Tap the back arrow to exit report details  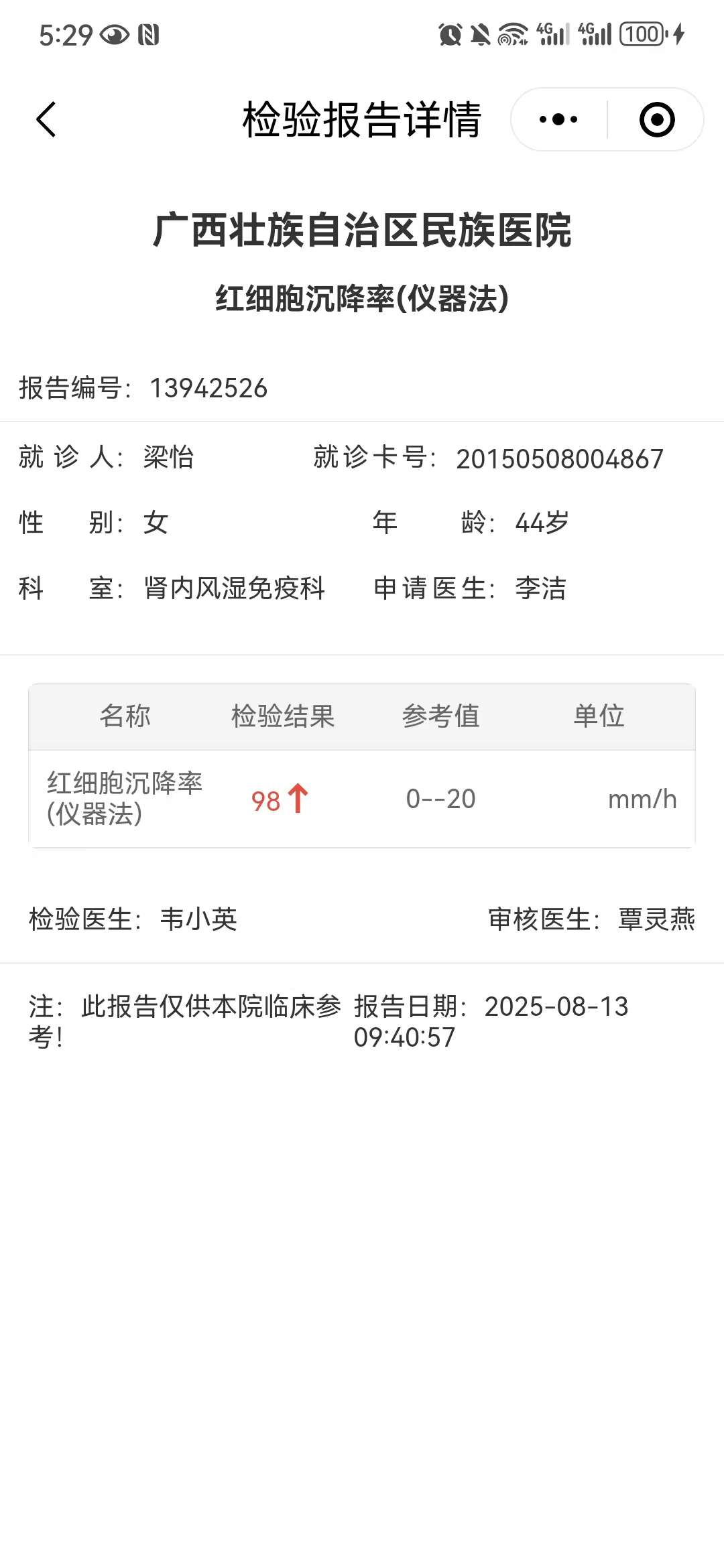pyautogui.click(x=45, y=119)
